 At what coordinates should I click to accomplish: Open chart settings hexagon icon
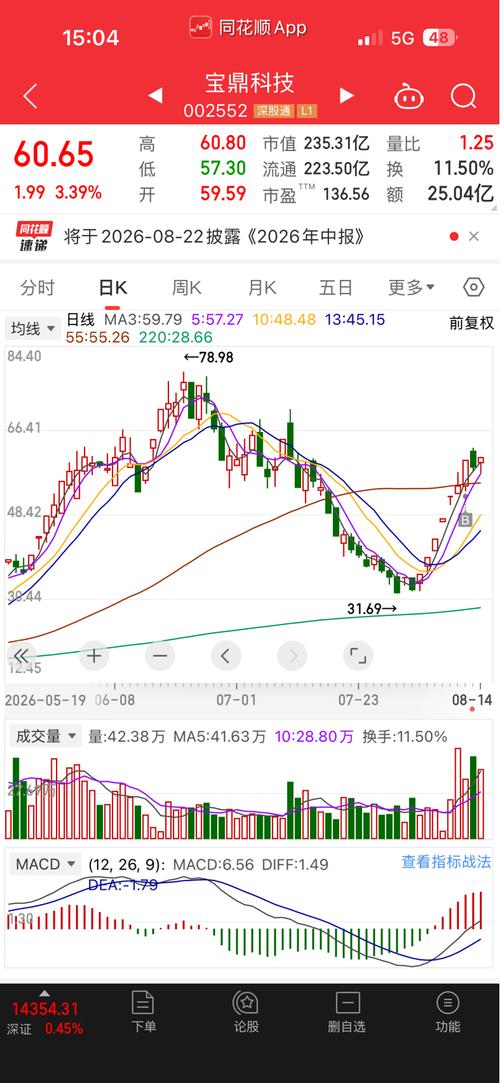(x=474, y=287)
